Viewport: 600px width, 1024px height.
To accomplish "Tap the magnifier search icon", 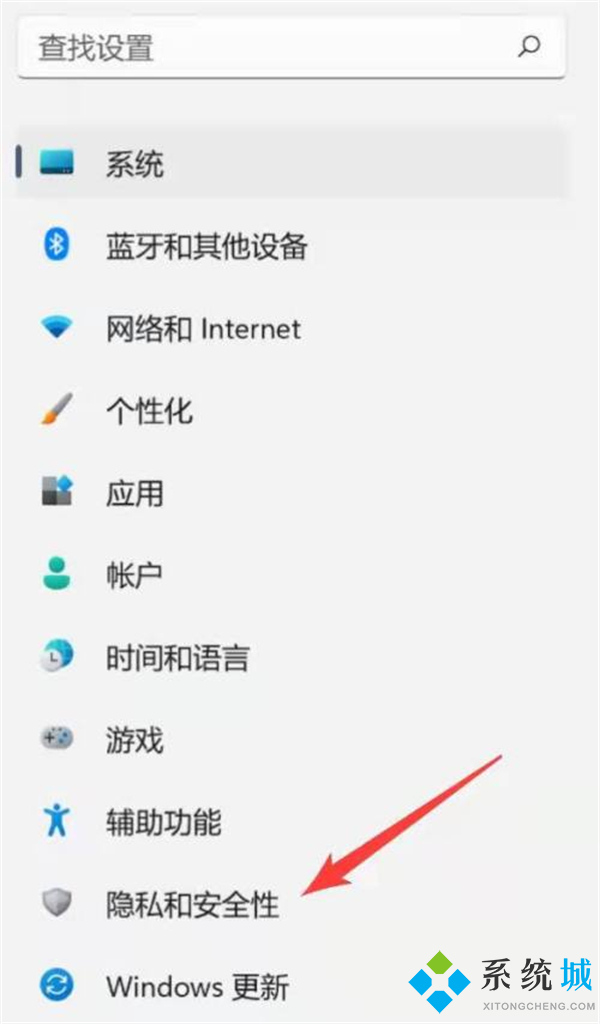I will click(529, 46).
